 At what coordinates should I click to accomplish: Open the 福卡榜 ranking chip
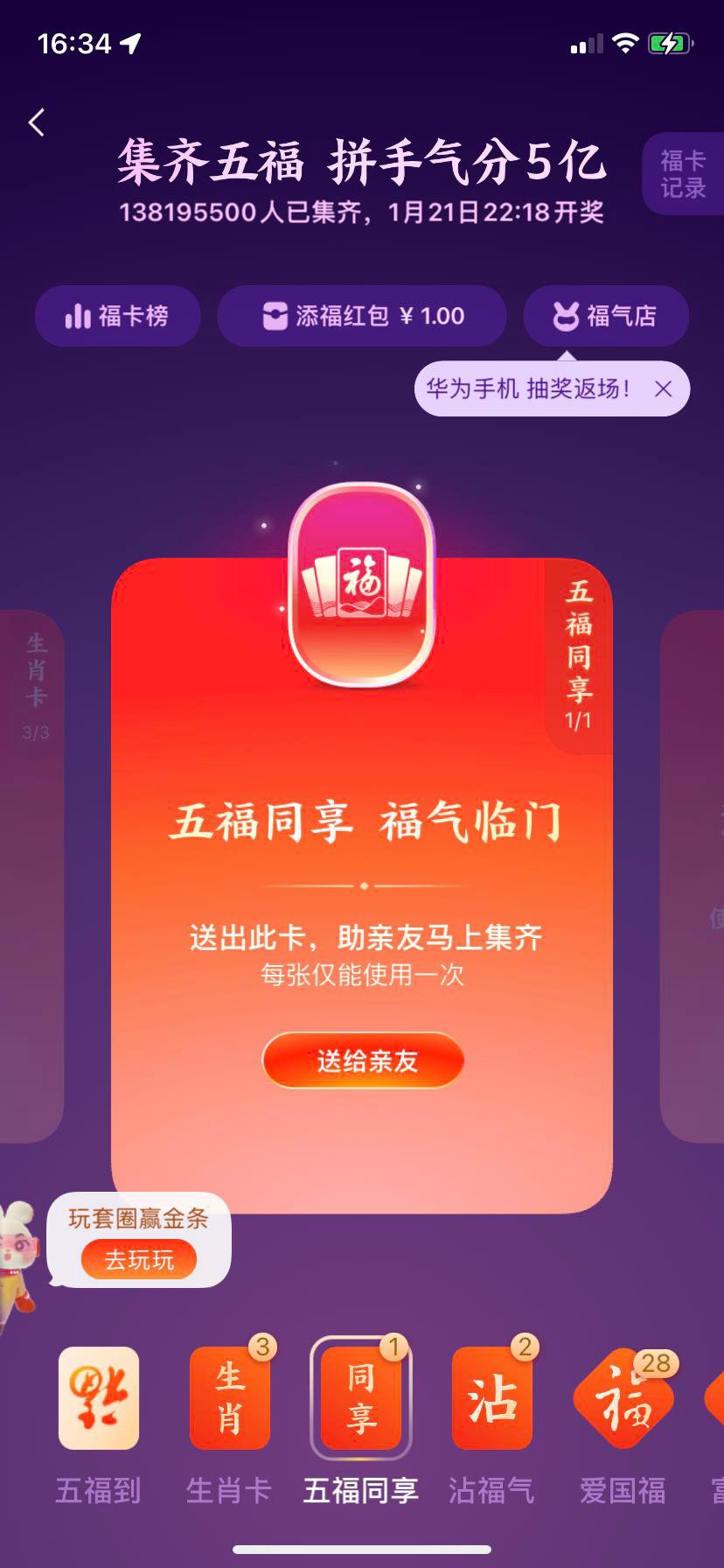click(x=117, y=316)
